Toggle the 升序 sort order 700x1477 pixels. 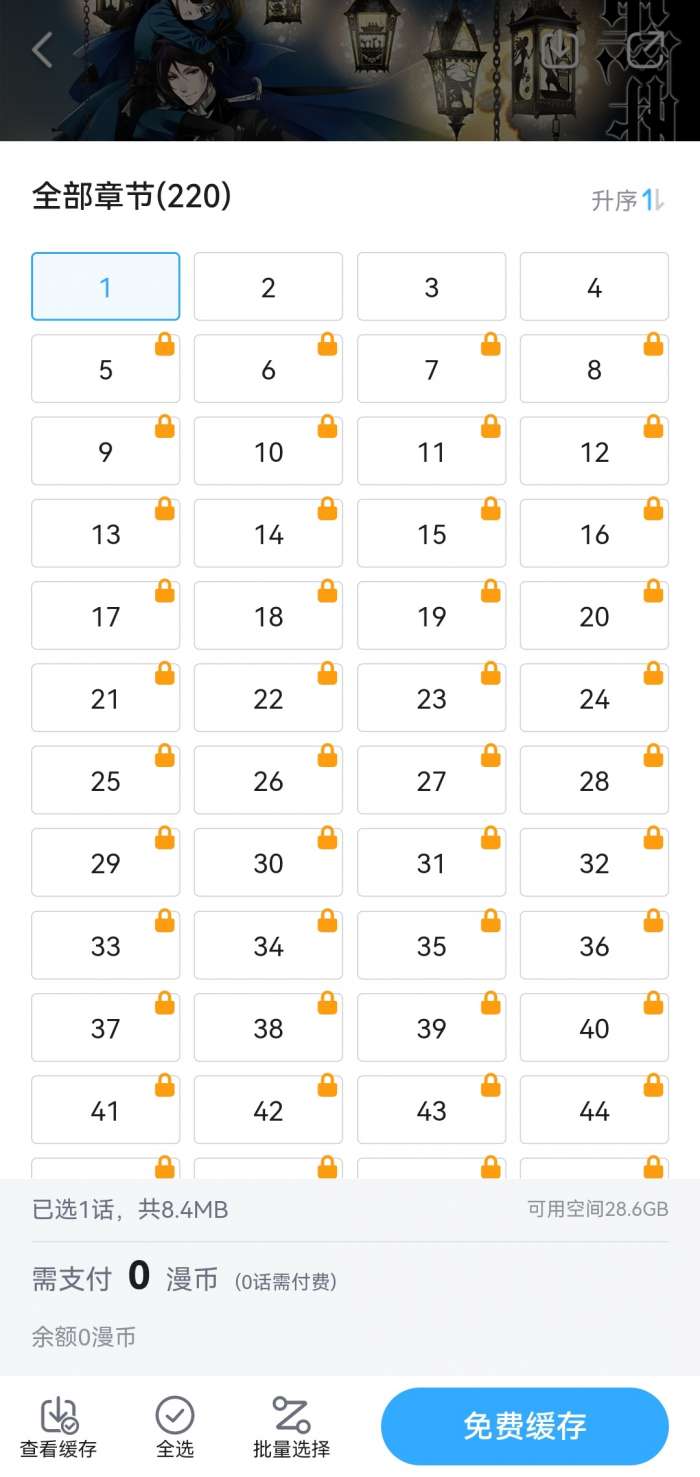[627, 200]
